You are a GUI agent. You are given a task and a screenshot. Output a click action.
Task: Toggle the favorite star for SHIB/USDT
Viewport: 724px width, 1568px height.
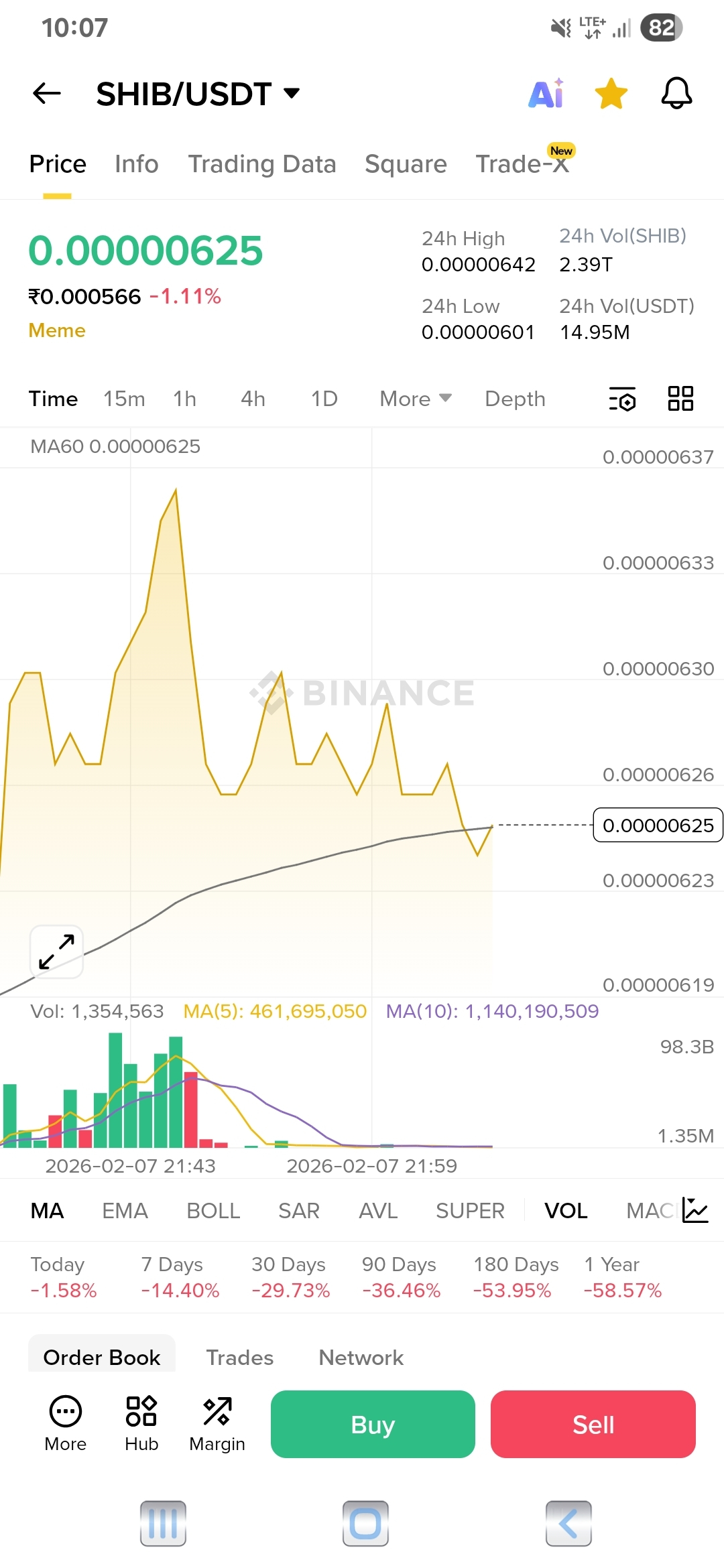click(611, 93)
